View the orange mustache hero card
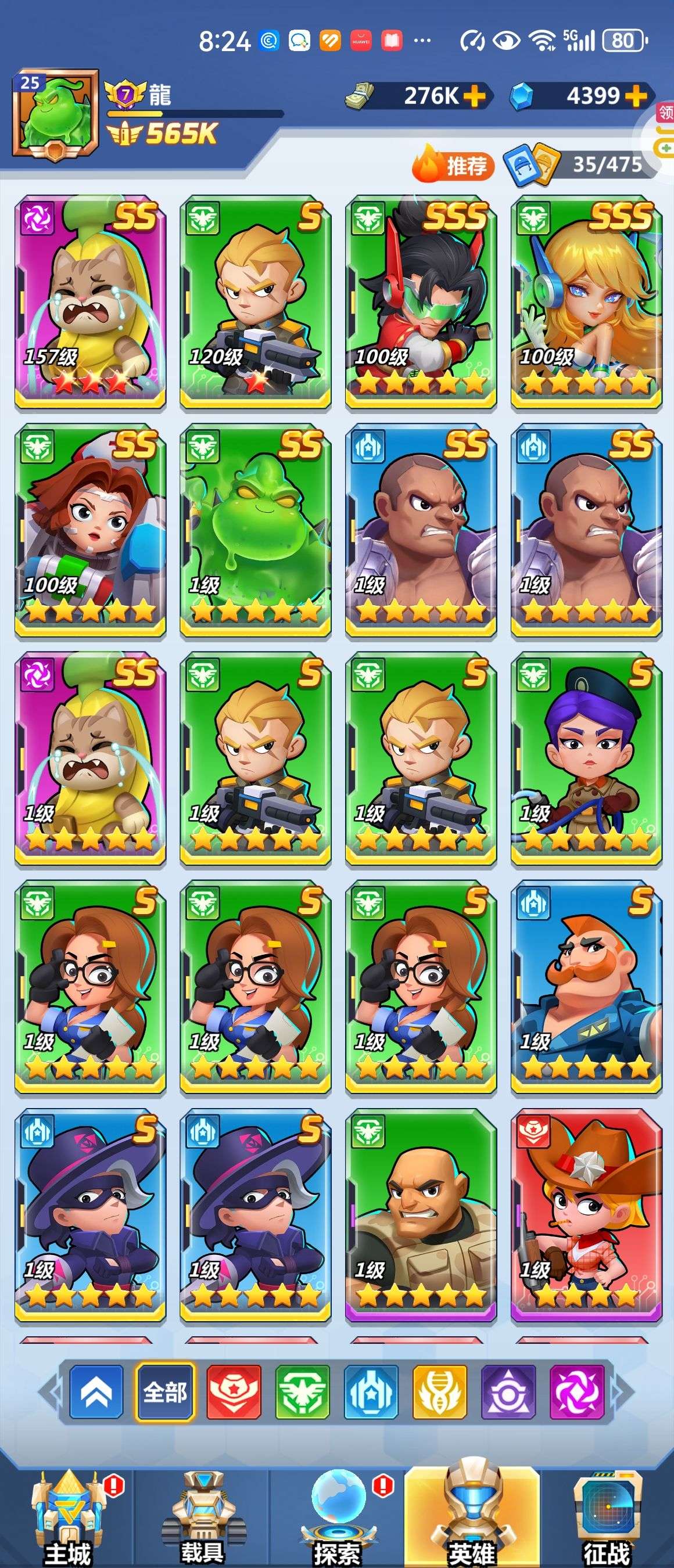 [x=586, y=987]
